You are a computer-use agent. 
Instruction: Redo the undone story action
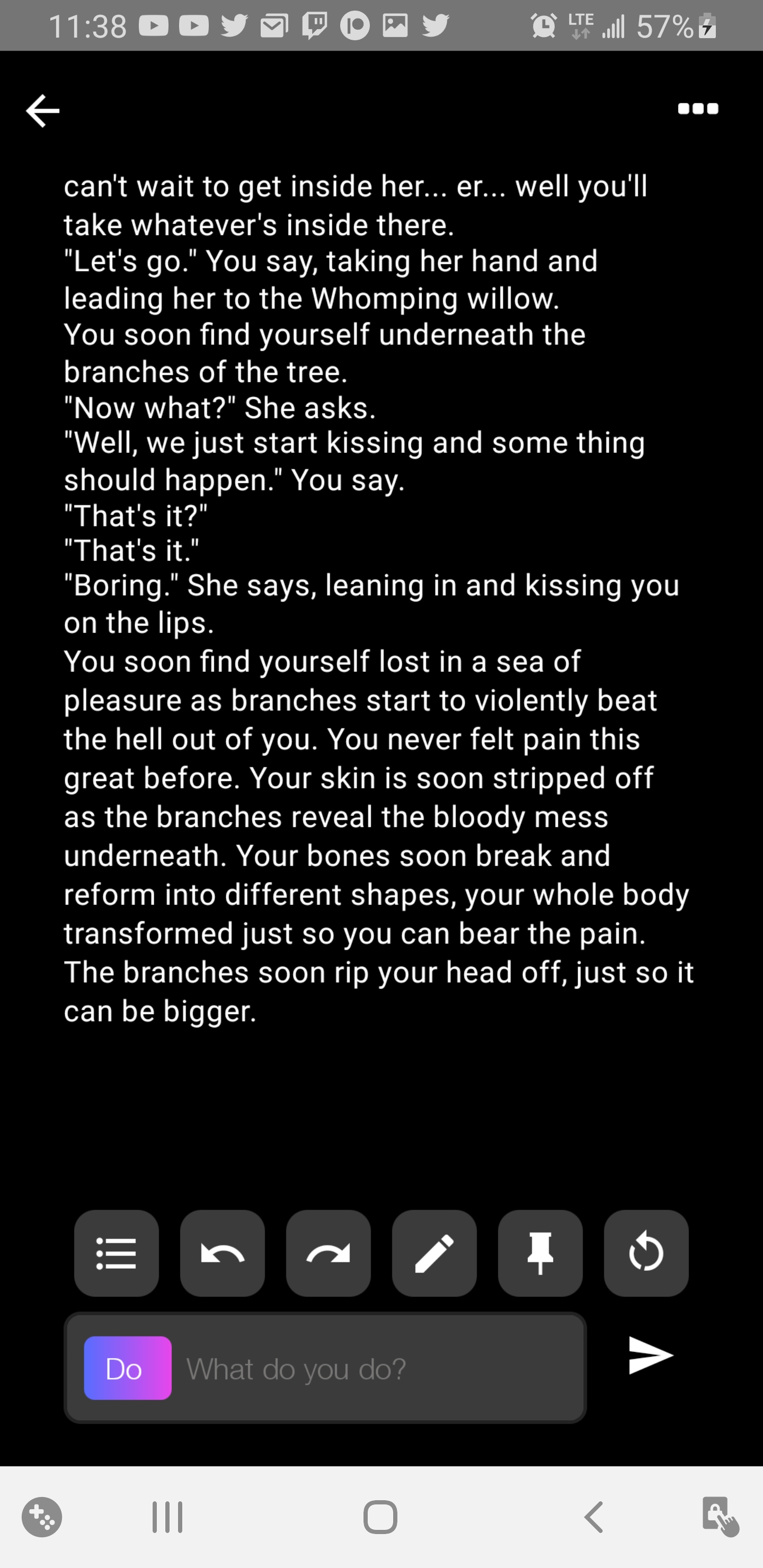coord(328,1253)
